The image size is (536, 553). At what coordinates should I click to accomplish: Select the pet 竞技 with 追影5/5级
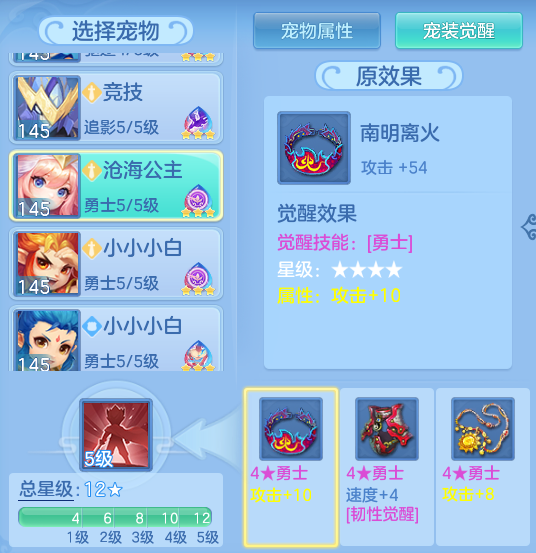(x=116, y=108)
